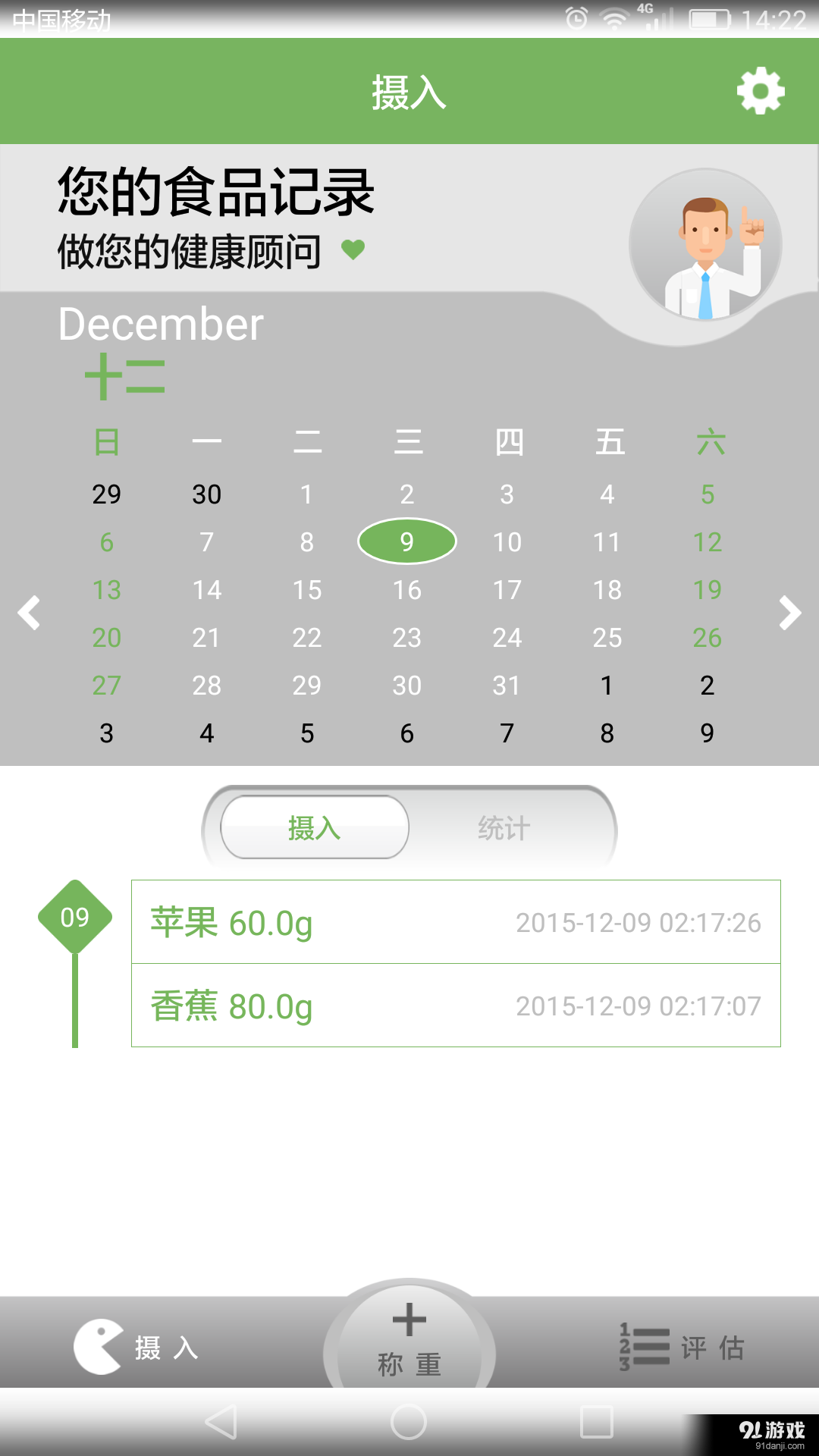Advance to next month with right arrow
This screenshot has width=819, height=1456.
click(x=789, y=614)
